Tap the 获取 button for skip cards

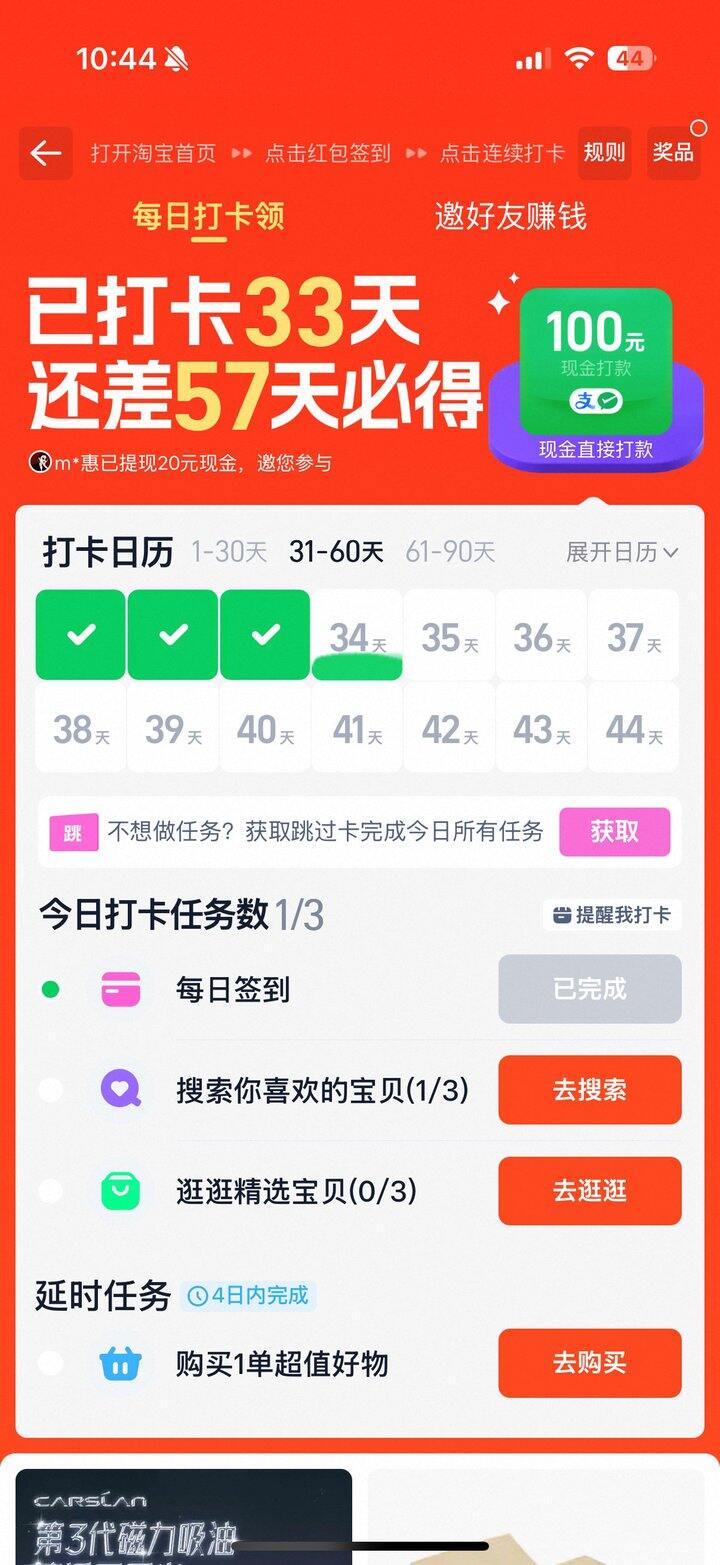615,831
